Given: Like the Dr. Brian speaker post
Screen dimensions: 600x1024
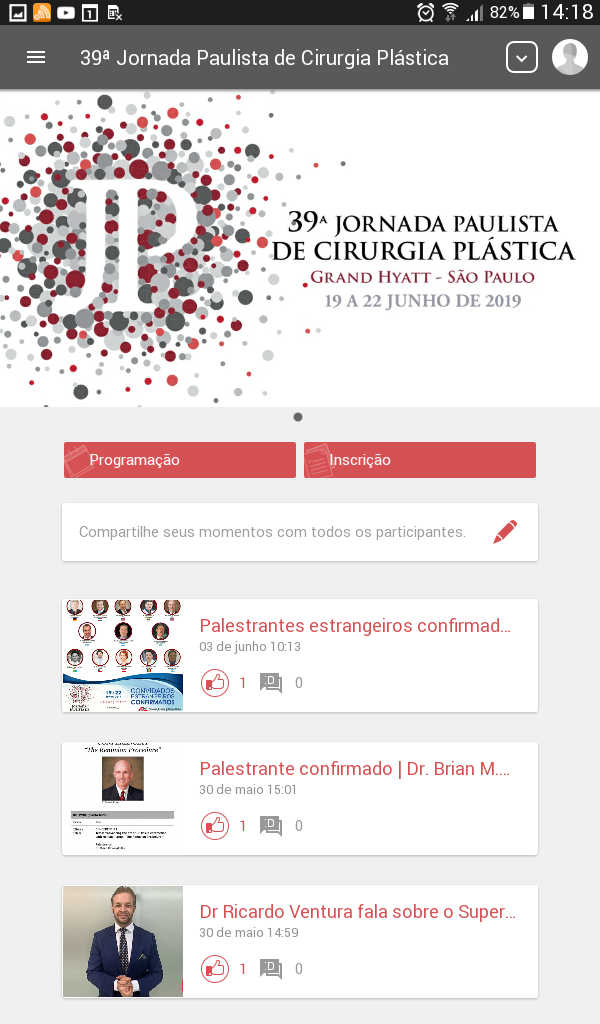Looking at the screenshot, I should tap(215, 826).
